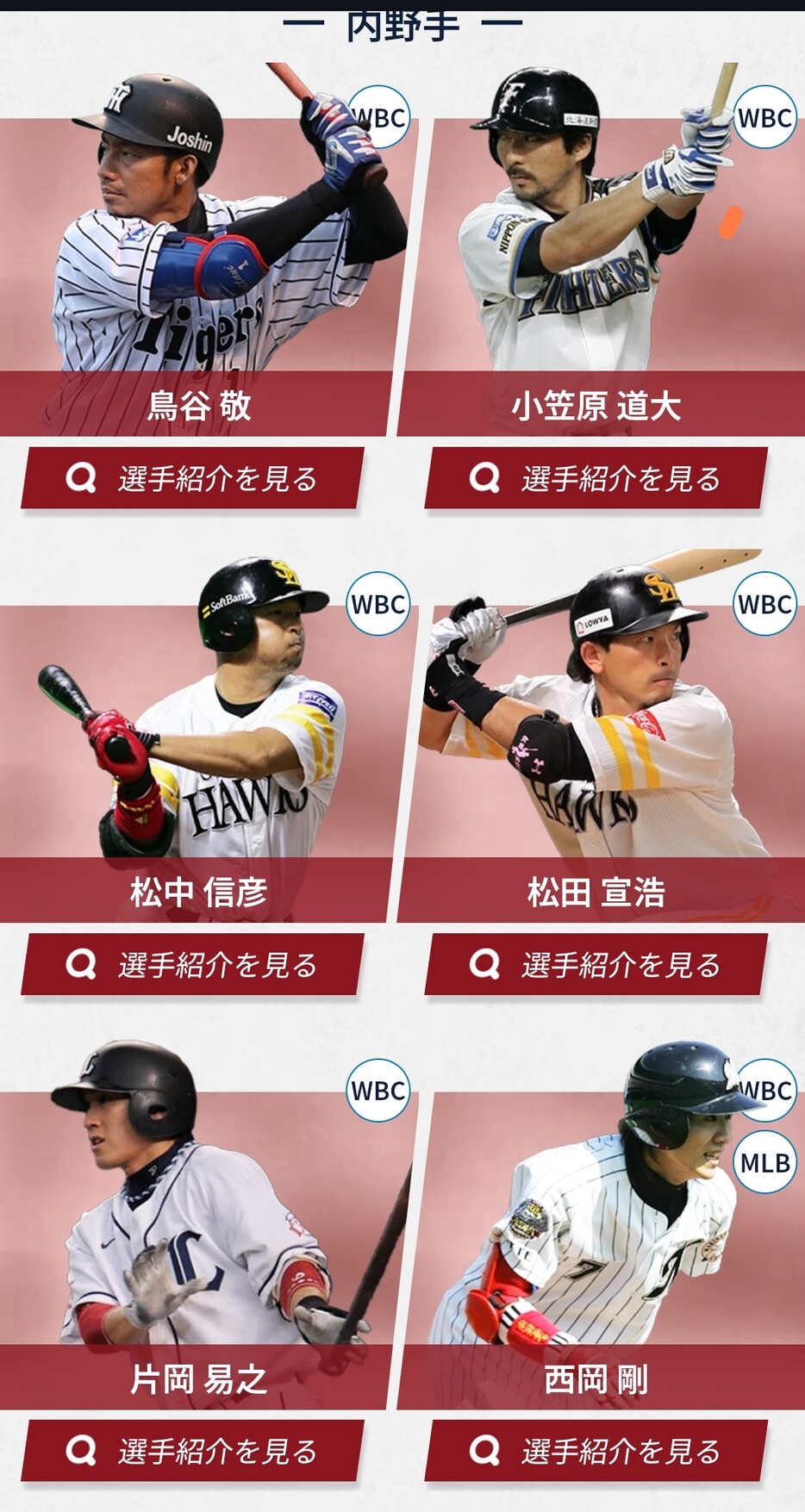The height and width of the screenshot is (1512, 805).
Task: See player profile of 松田 宣浩
Action: pos(596,965)
